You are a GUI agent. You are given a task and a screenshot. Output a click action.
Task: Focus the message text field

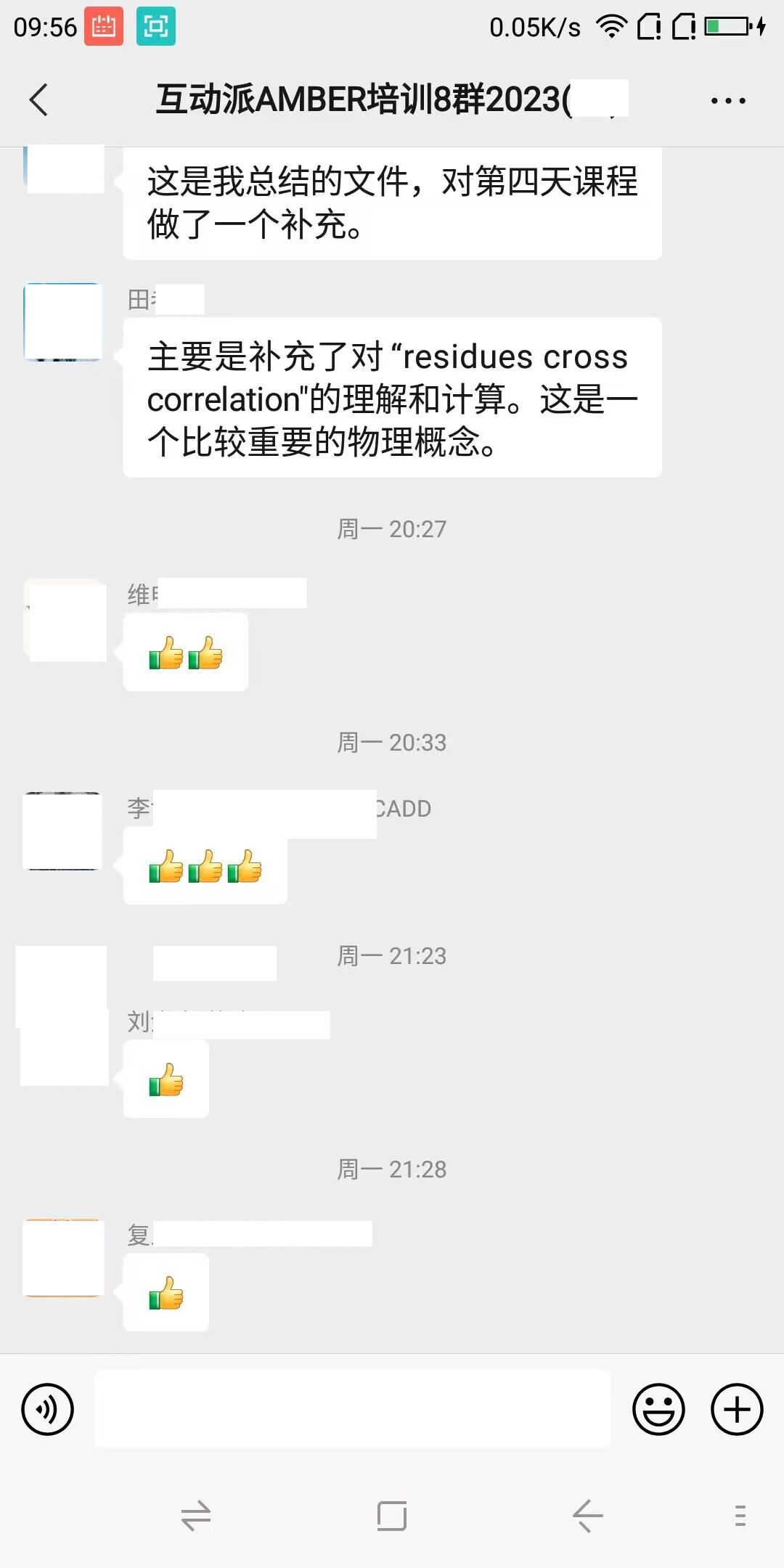click(353, 1408)
